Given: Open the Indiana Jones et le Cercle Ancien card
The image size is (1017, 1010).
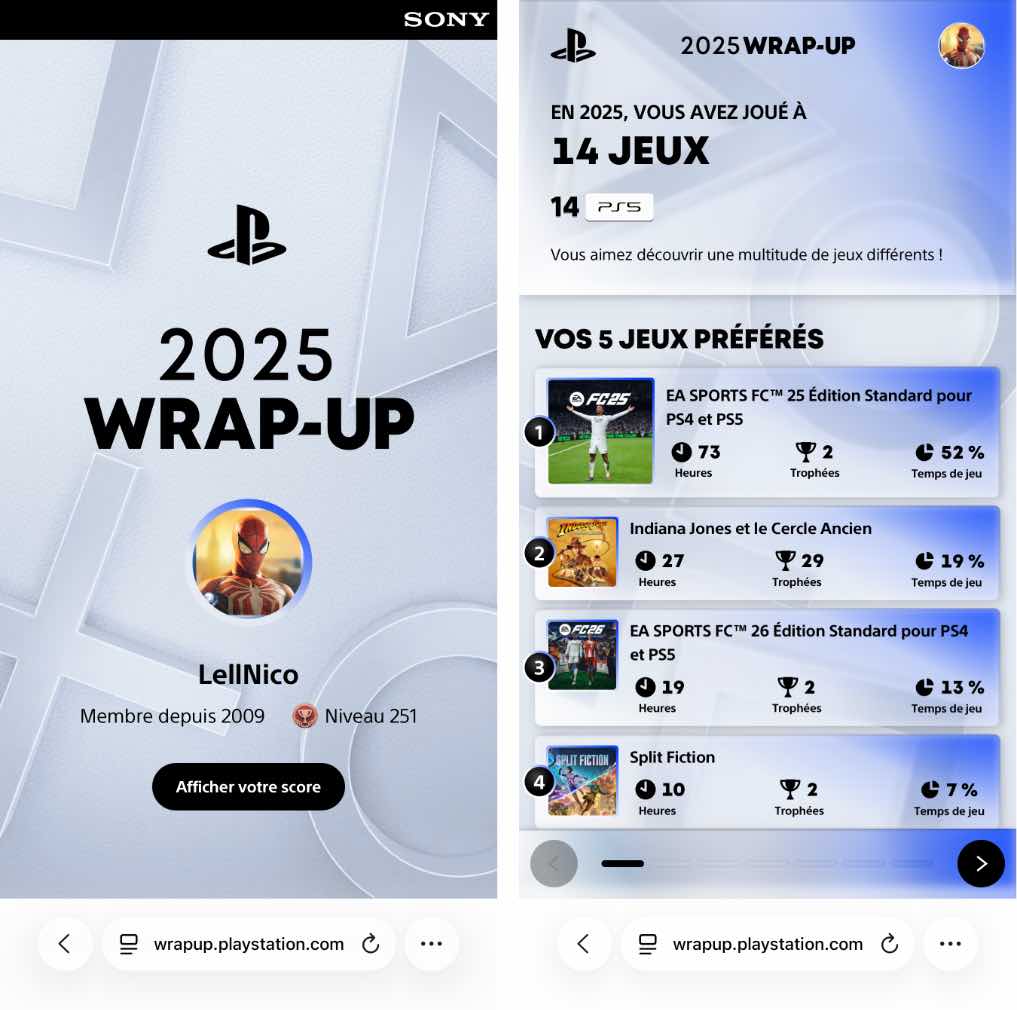Looking at the screenshot, I should point(767,552).
